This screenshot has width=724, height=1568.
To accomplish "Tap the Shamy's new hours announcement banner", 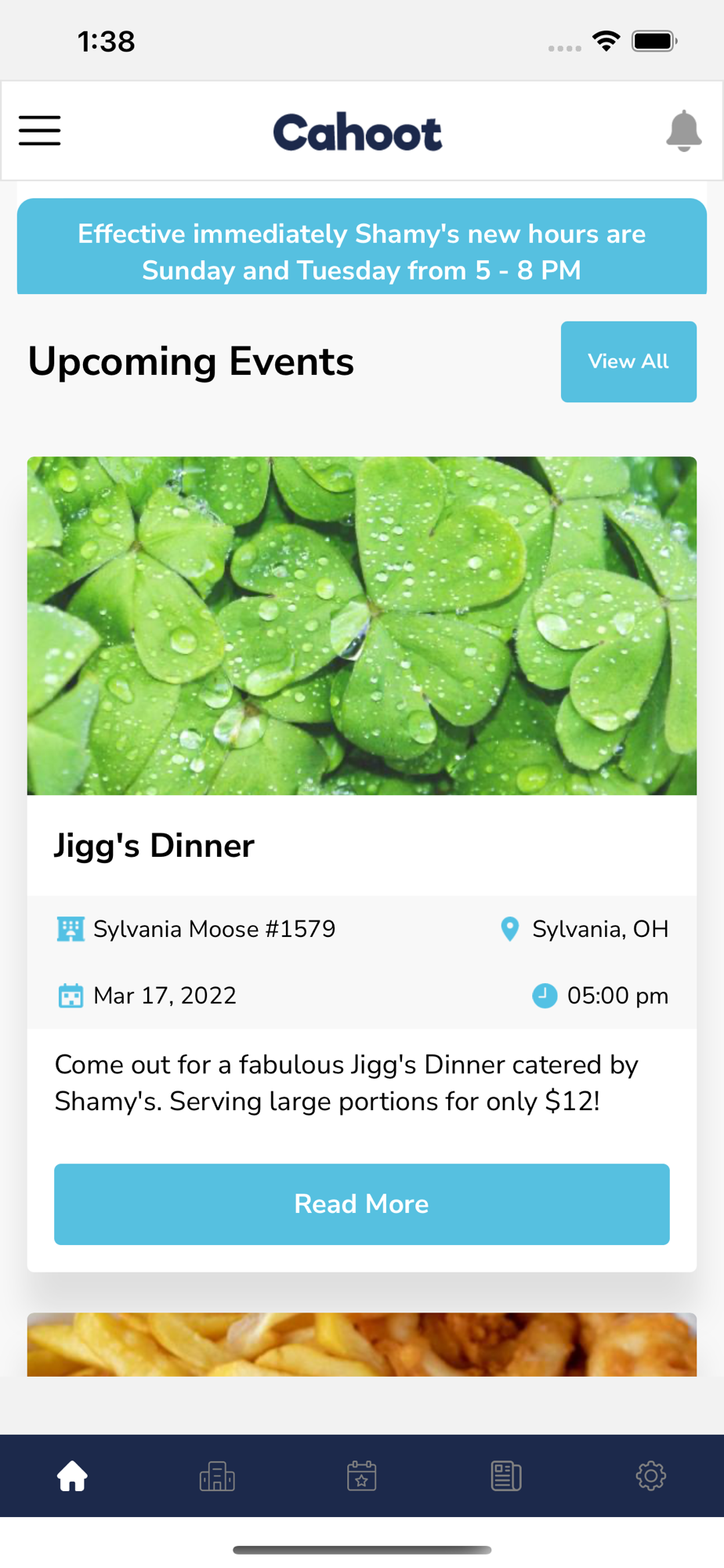I will 362,247.
